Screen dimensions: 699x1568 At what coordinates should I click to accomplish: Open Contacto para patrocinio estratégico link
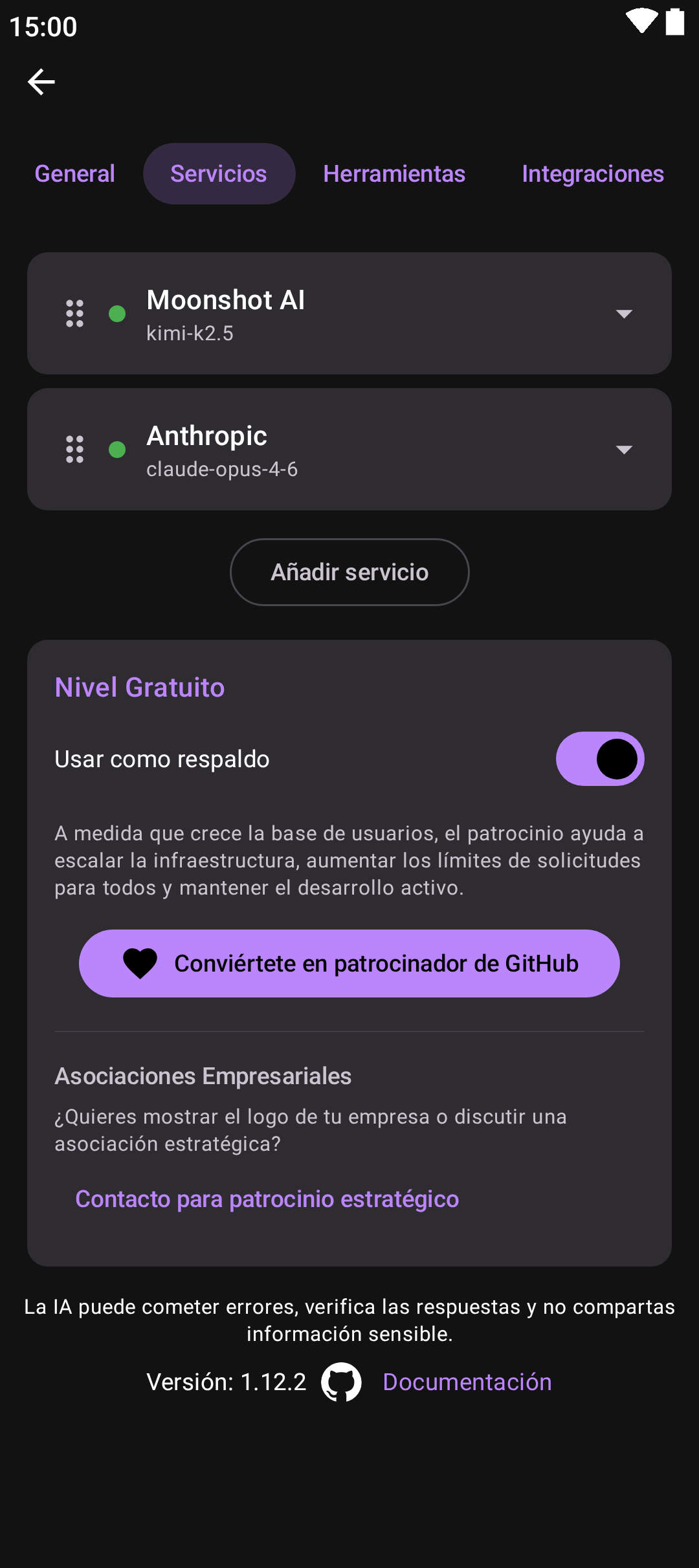point(267,1199)
